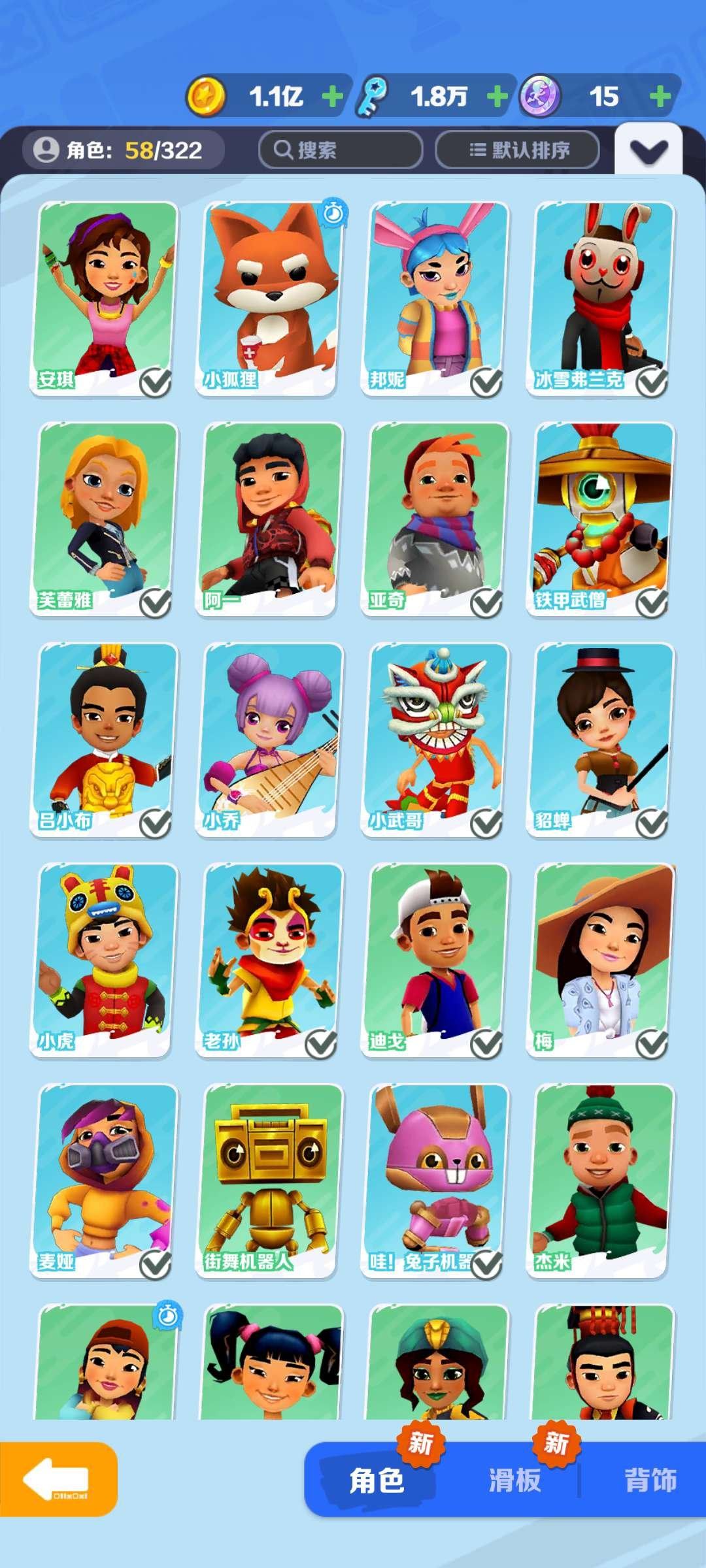The height and width of the screenshot is (1568, 706).
Task: Select the character 安琪
Action: [104, 297]
